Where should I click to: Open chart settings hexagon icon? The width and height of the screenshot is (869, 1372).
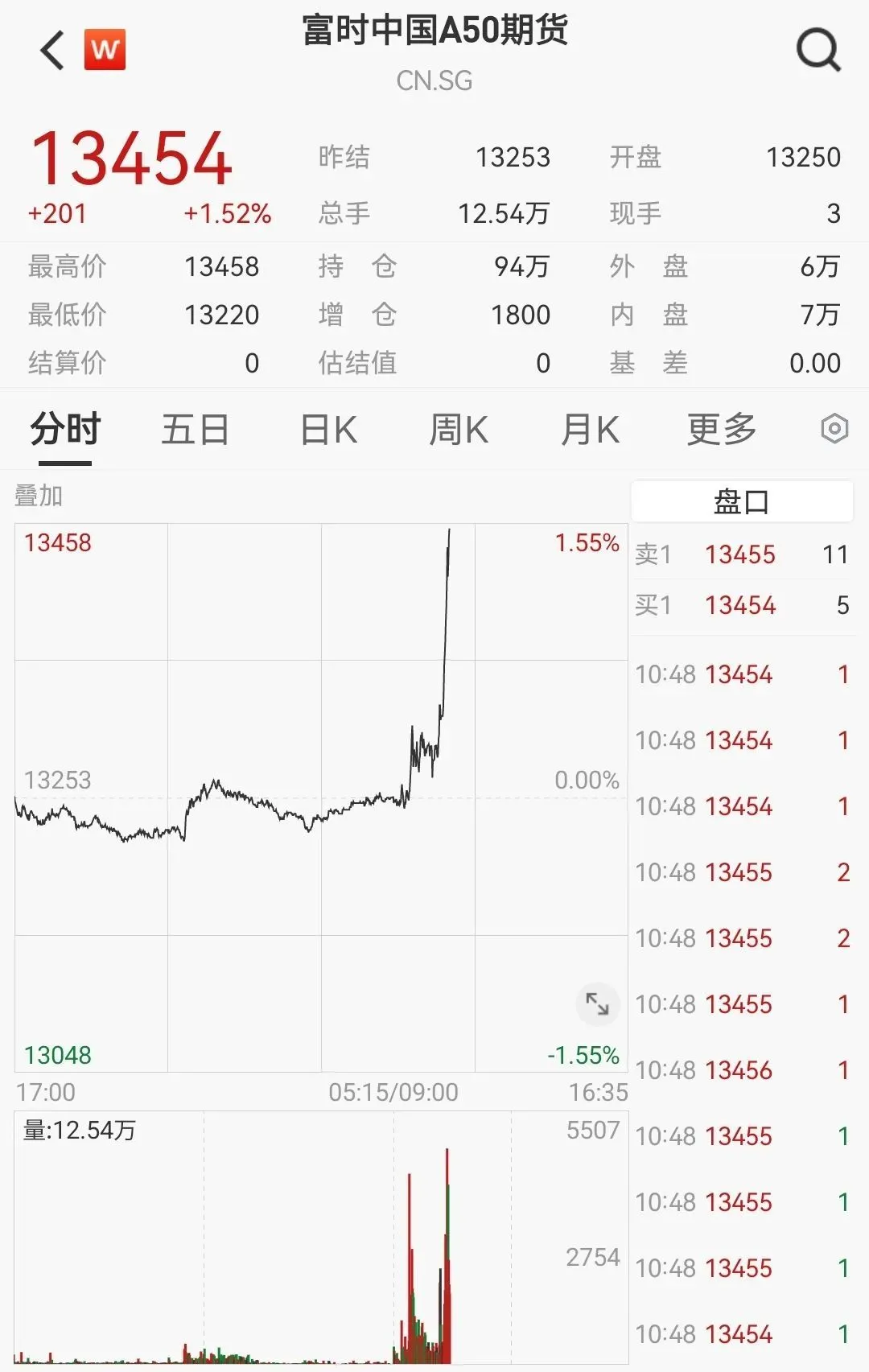pos(834,429)
